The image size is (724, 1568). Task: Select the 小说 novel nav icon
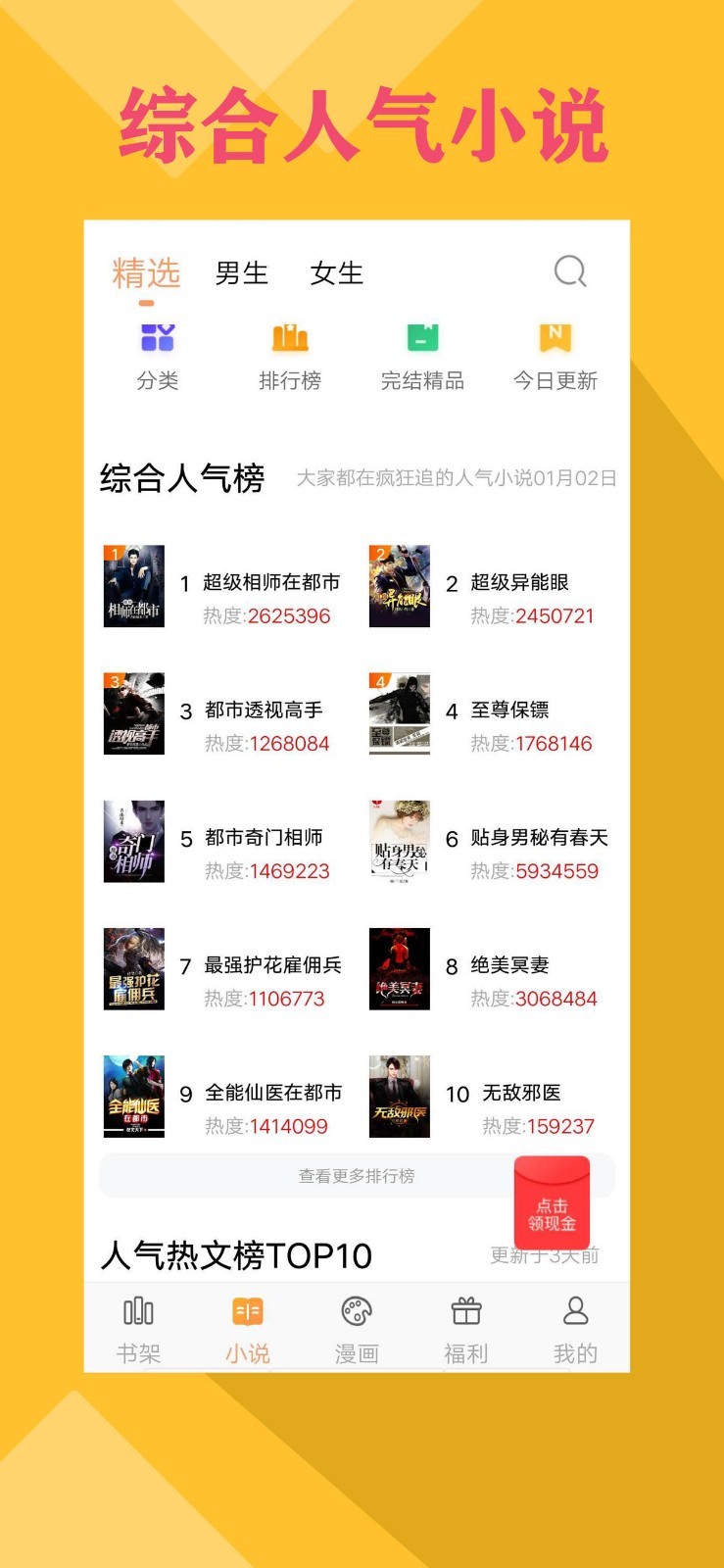246,1323
